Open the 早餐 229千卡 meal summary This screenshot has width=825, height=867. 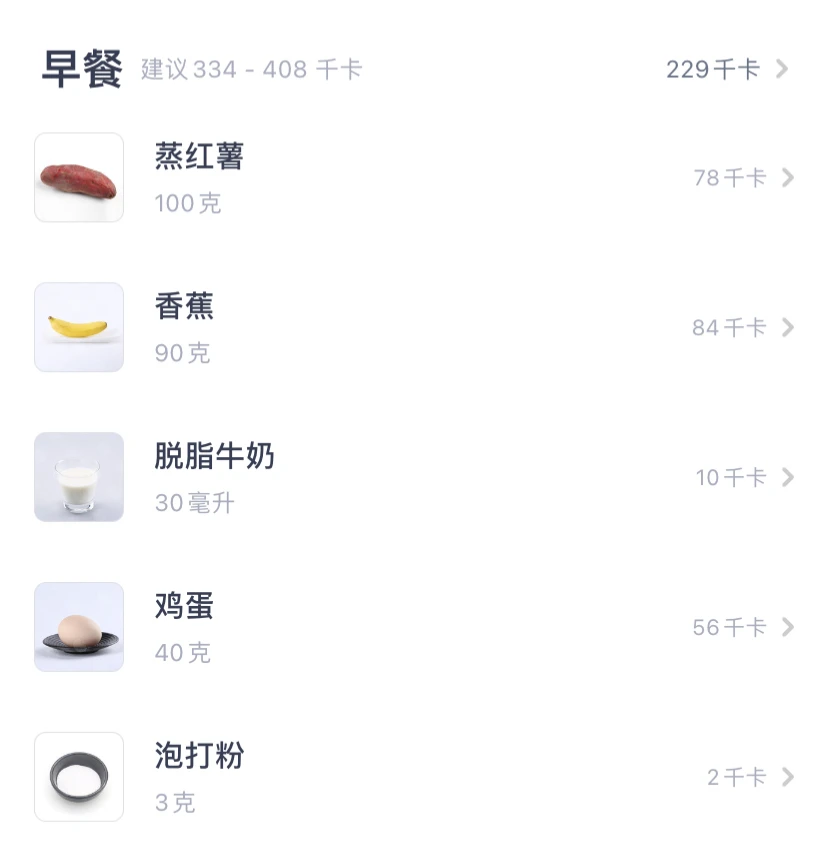[x=726, y=69]
